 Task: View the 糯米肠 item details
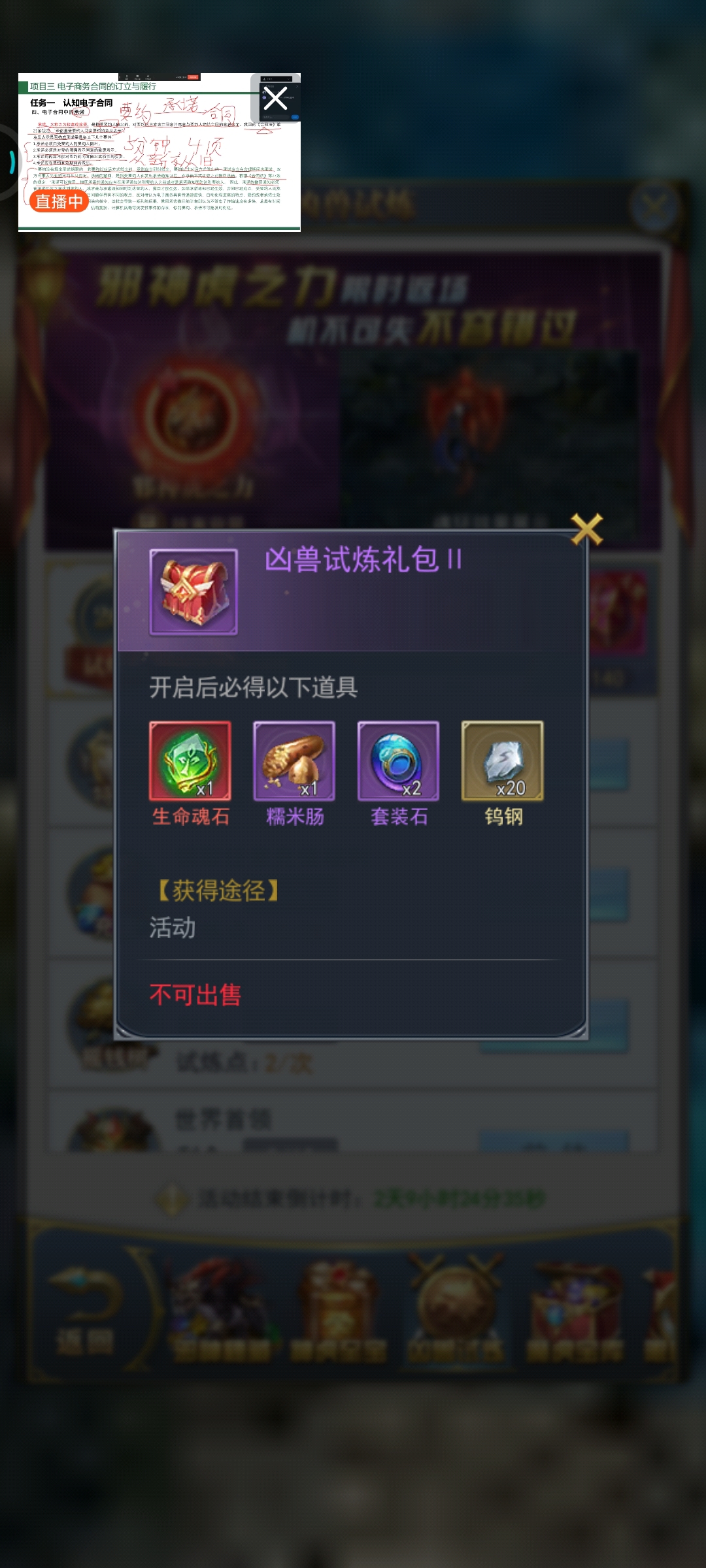[x=294, y=761]
